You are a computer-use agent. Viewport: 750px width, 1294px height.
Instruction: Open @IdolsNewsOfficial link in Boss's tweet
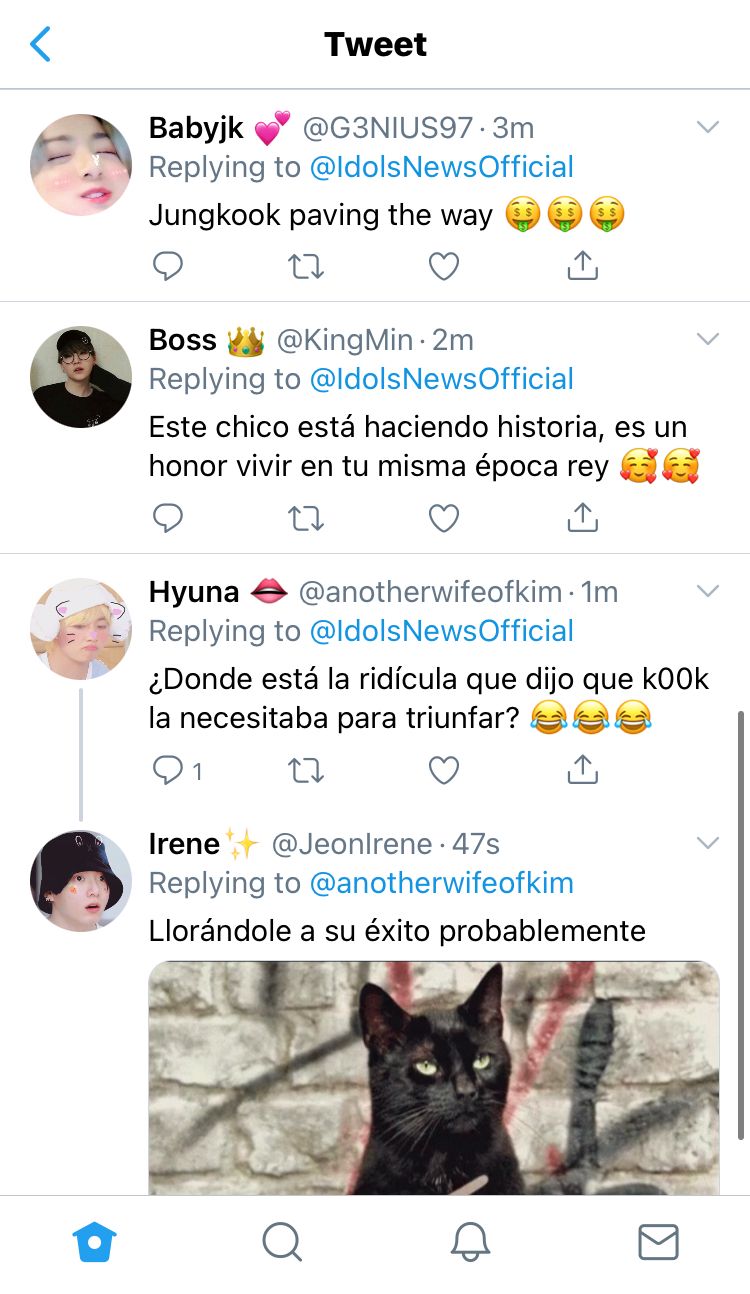click(x=442, y=379)
